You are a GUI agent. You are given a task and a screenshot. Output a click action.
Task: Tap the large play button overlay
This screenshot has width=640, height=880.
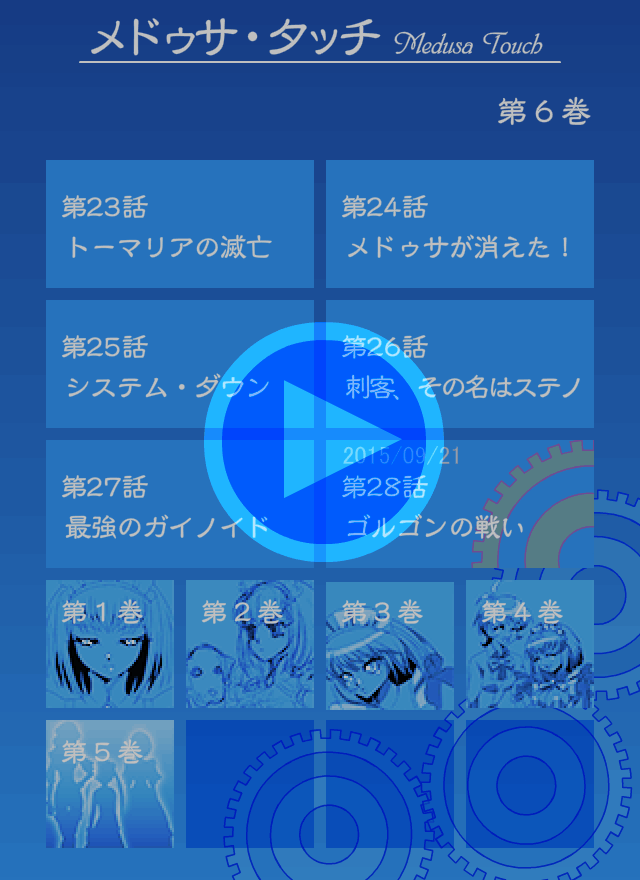click(x=323, y=440)
